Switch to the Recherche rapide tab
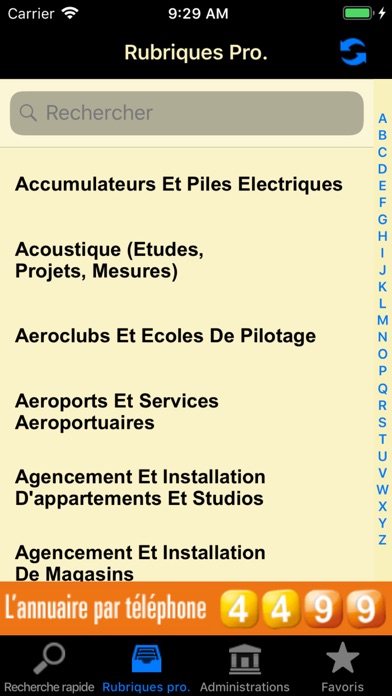 (x=49, y=668)
